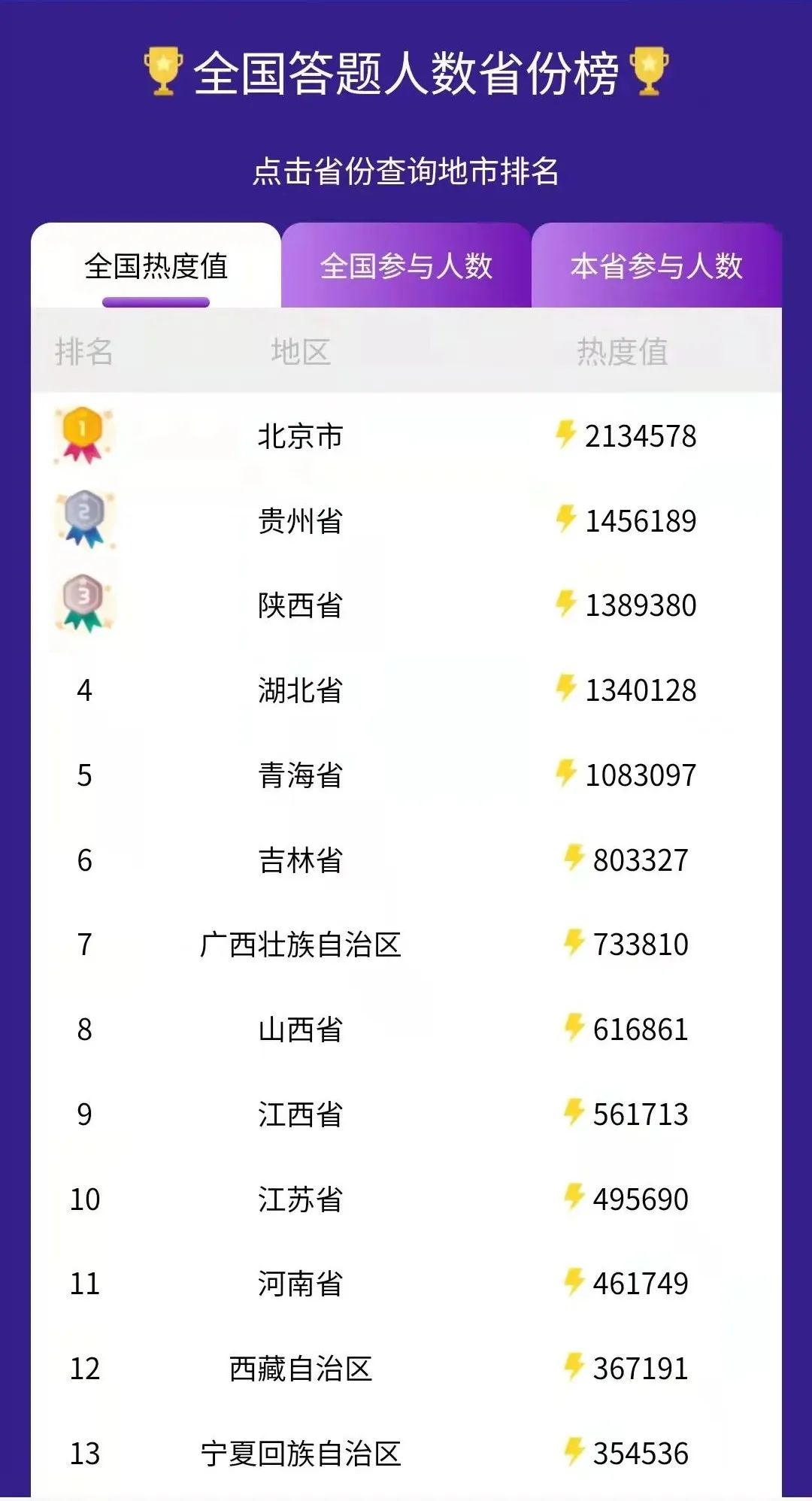View 宁夏回族自治区 city ranking
This screenshot has width=812, height=1501.
301,1454
